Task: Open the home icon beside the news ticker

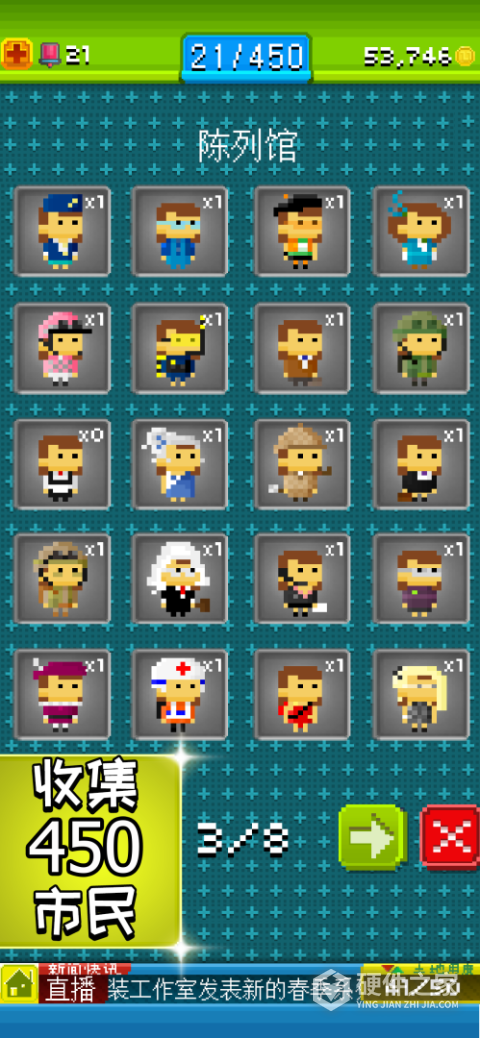Action: 19,984
